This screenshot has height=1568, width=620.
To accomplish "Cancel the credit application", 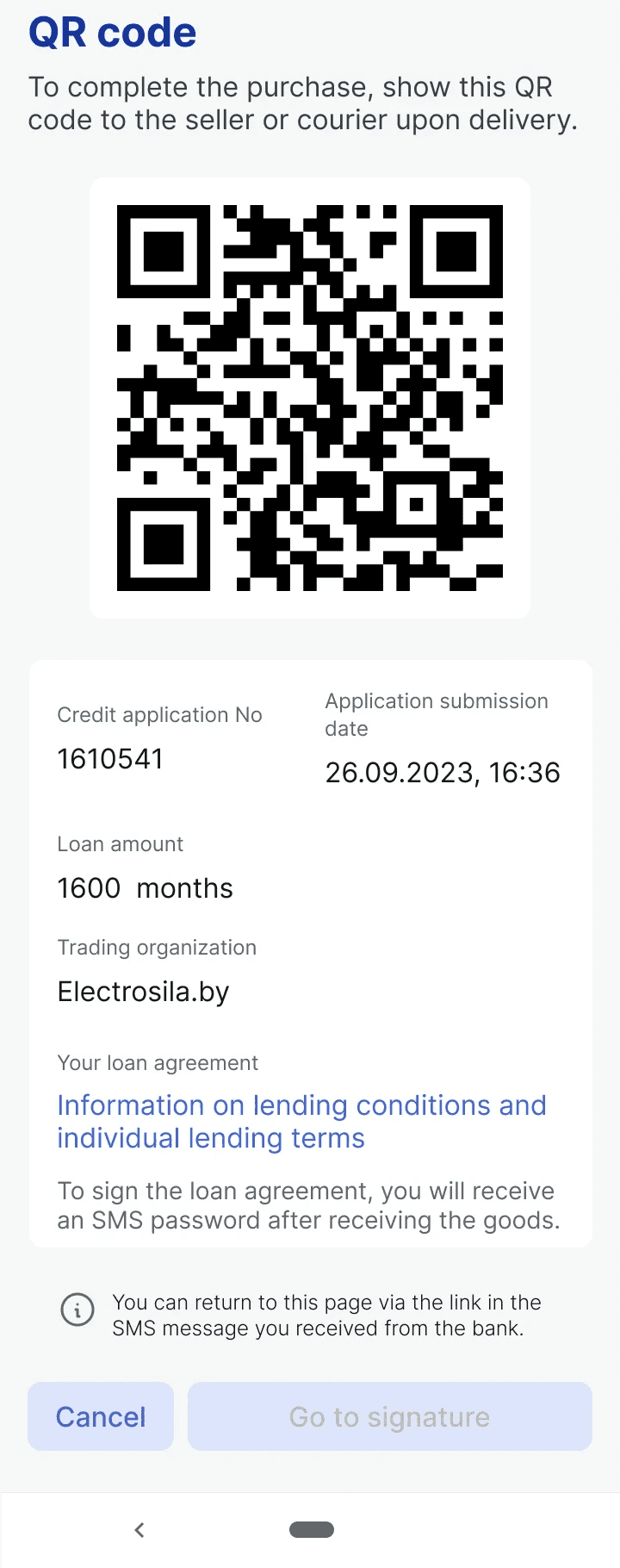I will [101, 1416].
